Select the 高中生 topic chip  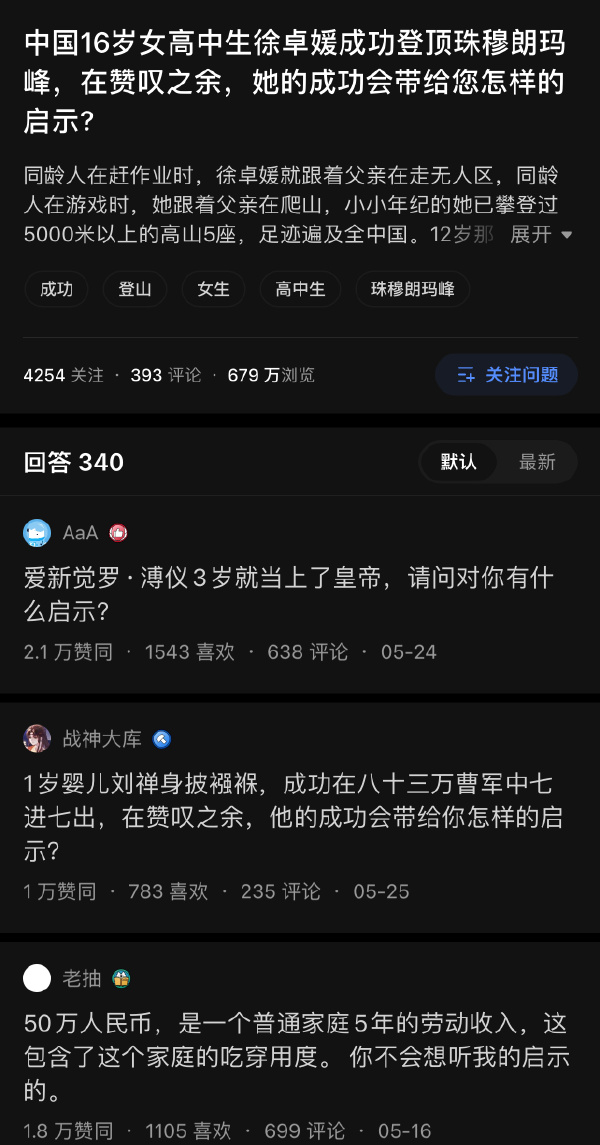(x=301, y=290)
